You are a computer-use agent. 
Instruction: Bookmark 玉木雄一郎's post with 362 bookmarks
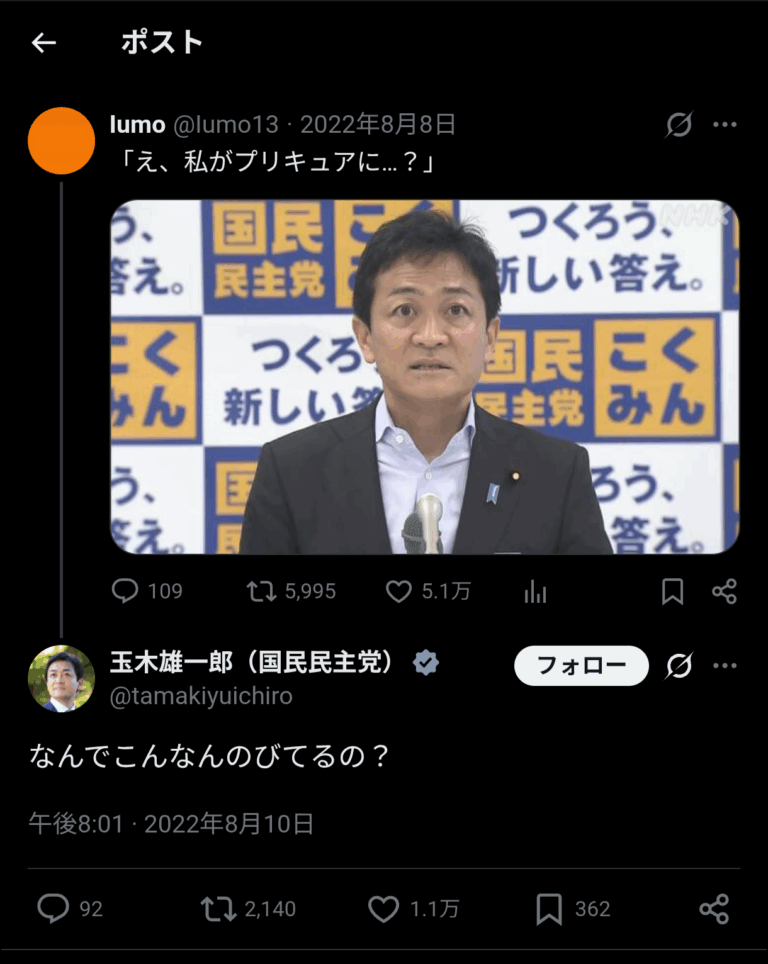click(549, 908)
